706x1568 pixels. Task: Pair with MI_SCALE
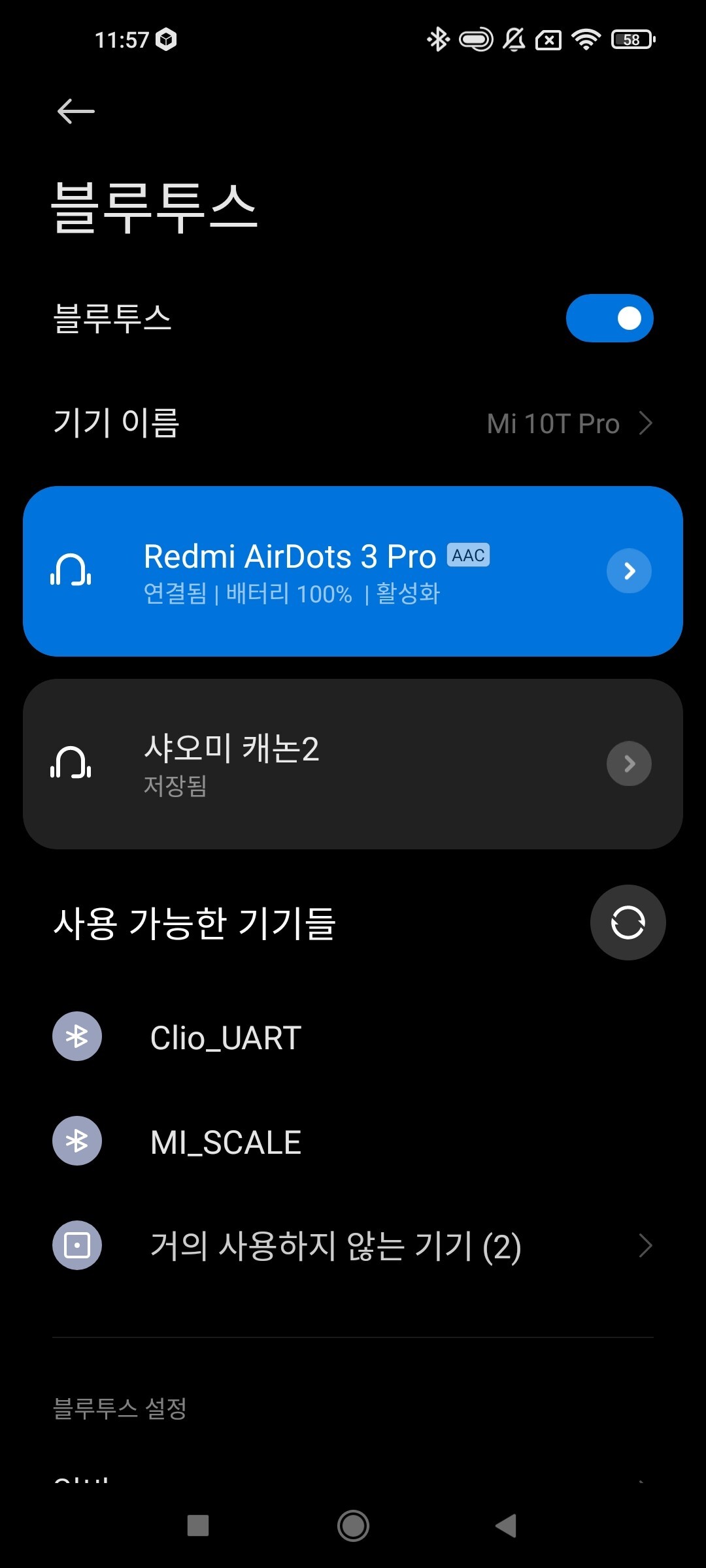(x=353, y=1141)
